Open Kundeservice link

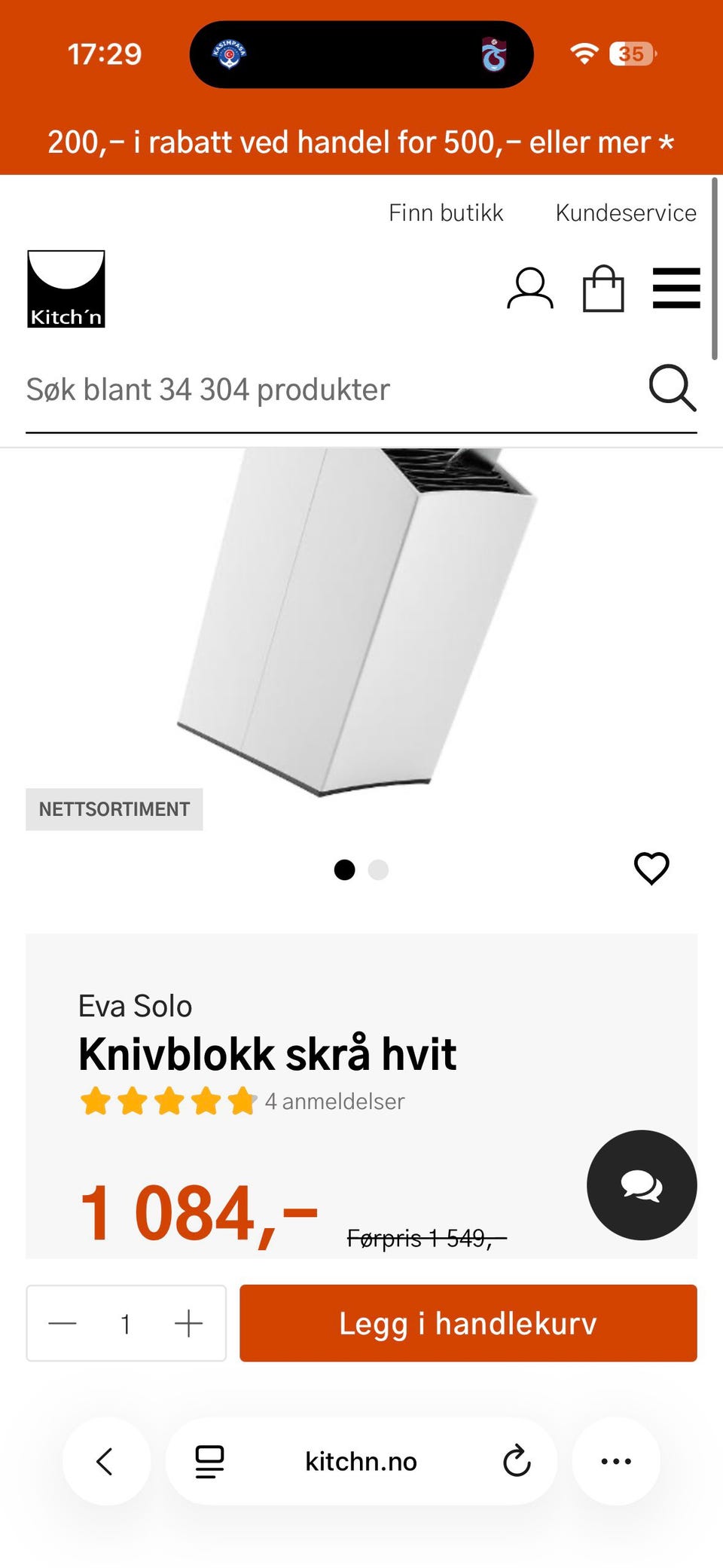coord(626,212)
